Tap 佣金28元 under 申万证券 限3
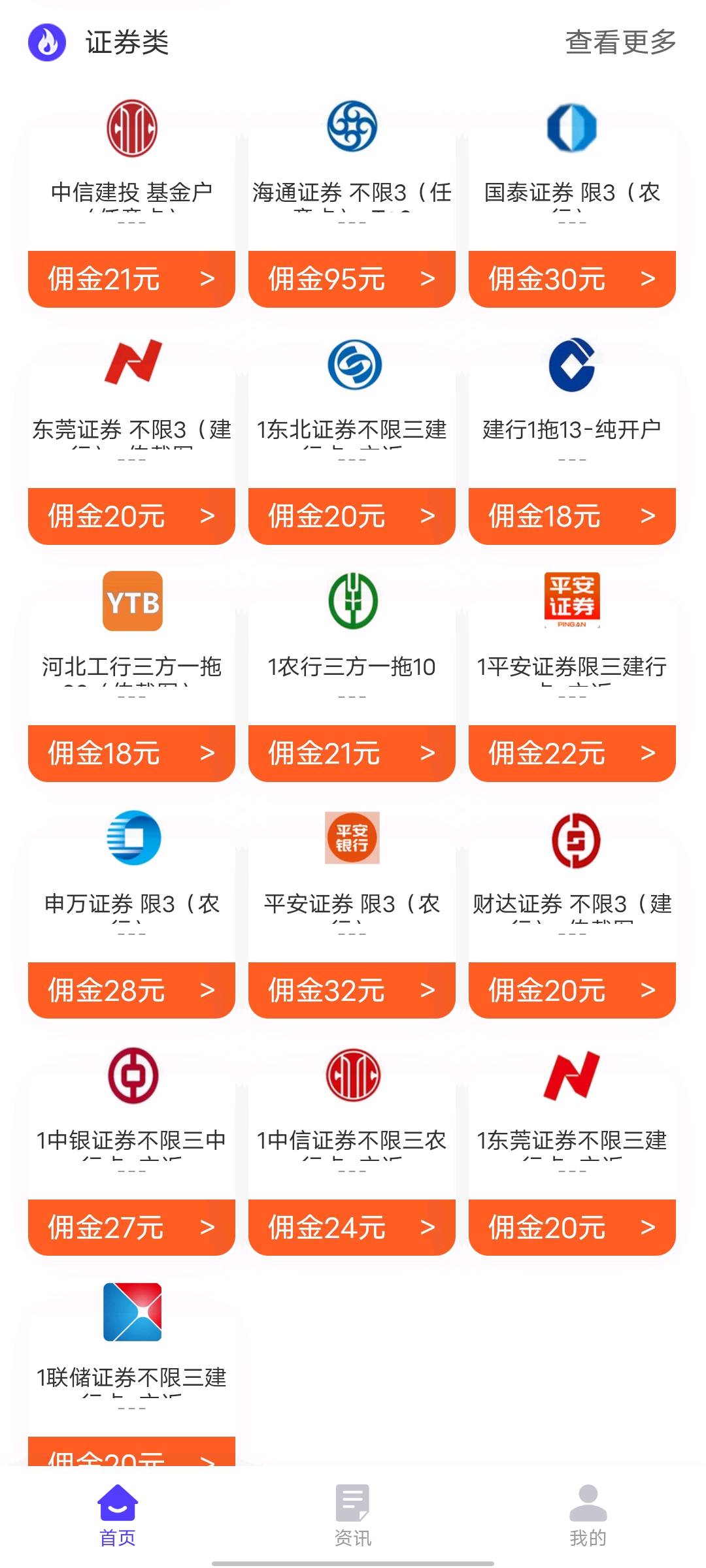706x1568 pixels. tap(131, 990)
